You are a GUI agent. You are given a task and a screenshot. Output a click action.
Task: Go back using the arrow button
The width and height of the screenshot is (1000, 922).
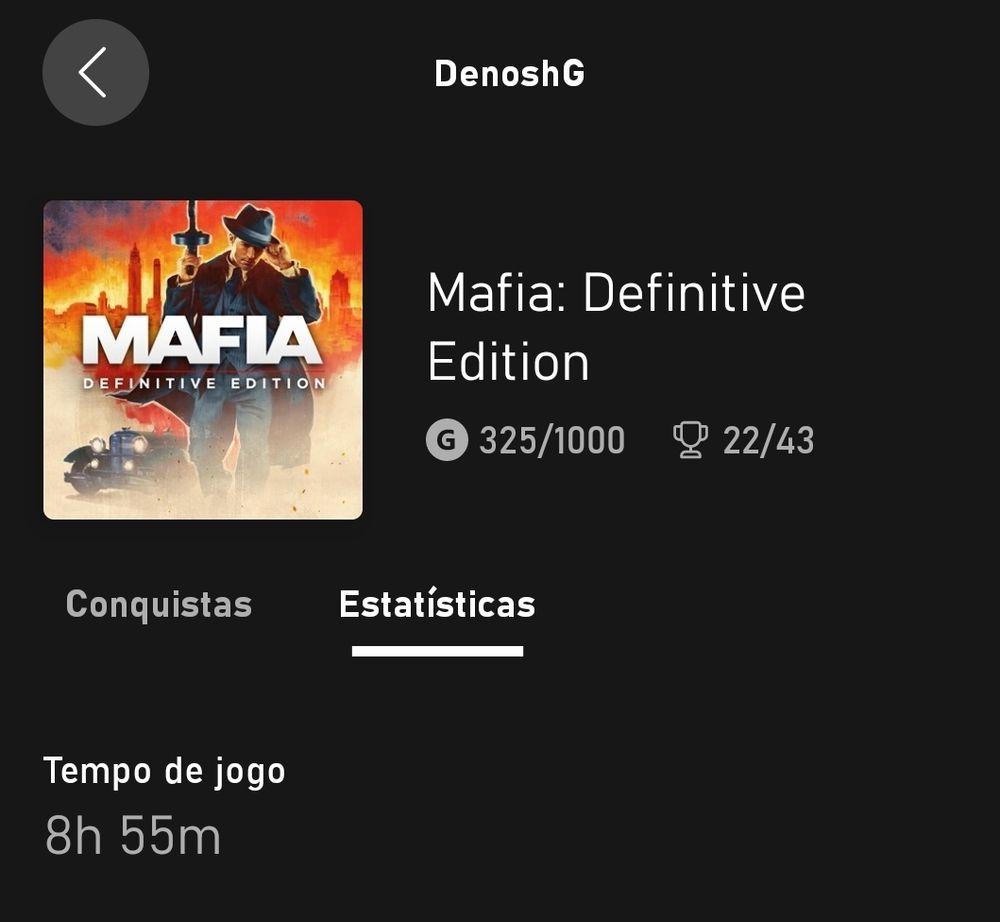click(96, 72)
